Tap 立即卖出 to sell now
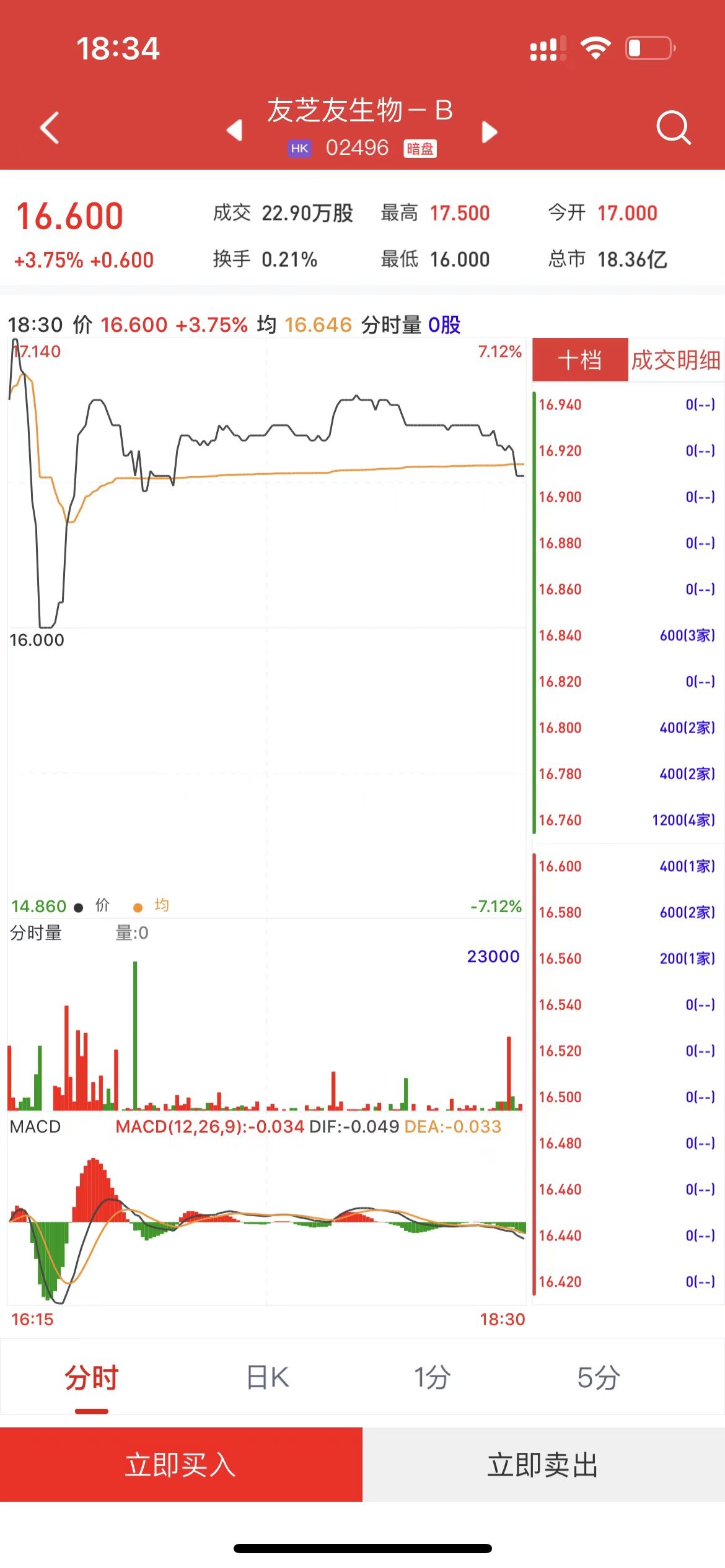Image resolution: width=725 pixels, height=1568 pixels. tap(543, 1465)
